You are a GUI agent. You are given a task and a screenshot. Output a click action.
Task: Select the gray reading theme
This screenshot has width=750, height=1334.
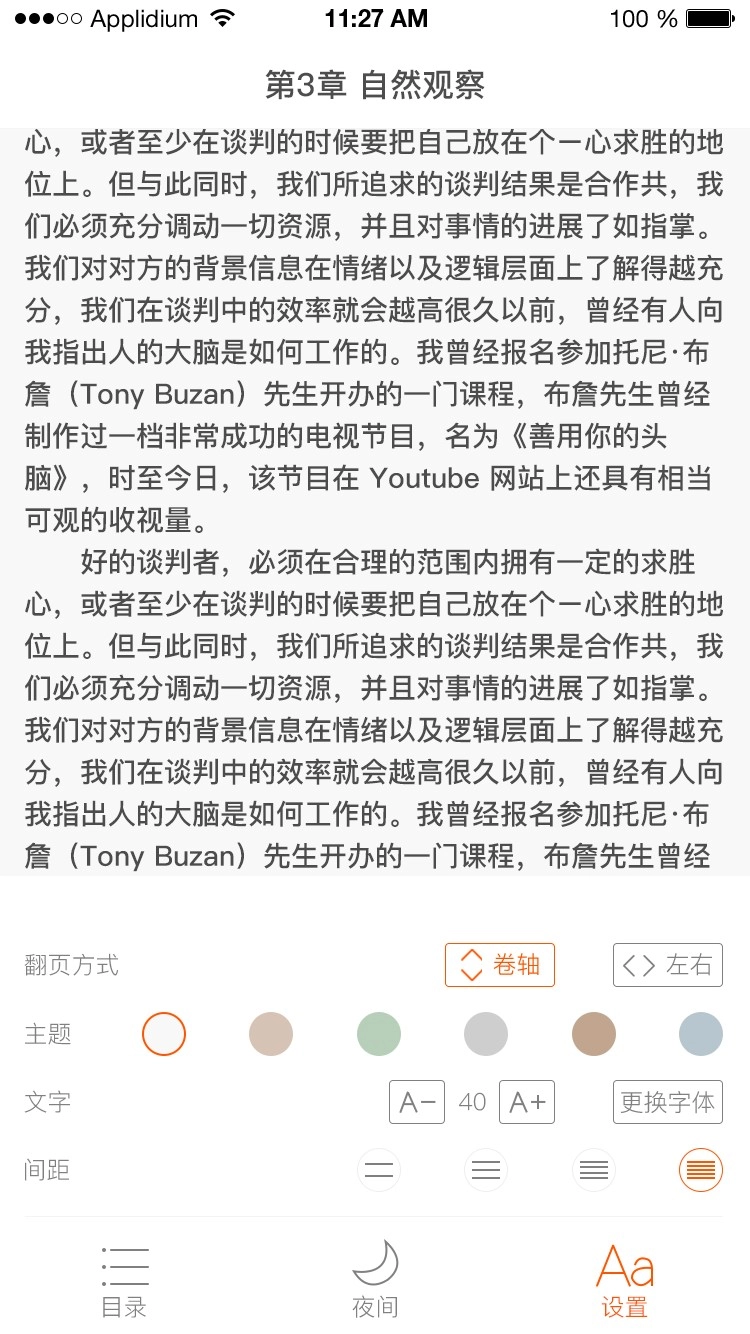(x=486, y=1033)
